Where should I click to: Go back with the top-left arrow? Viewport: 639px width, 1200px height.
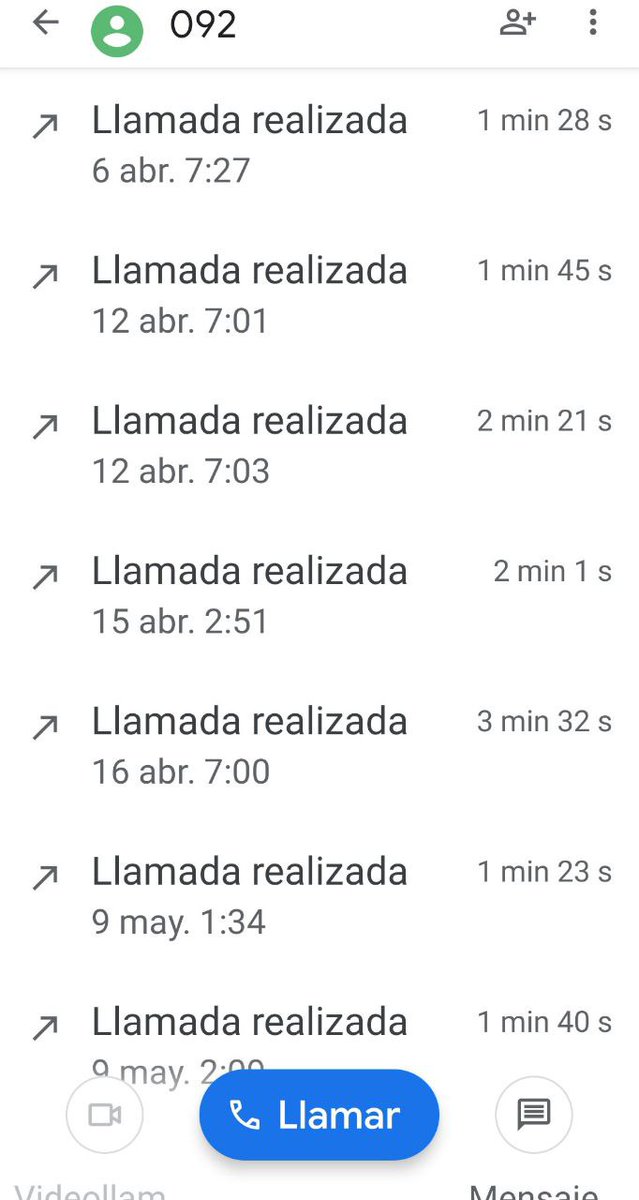(x=46, y=23)
